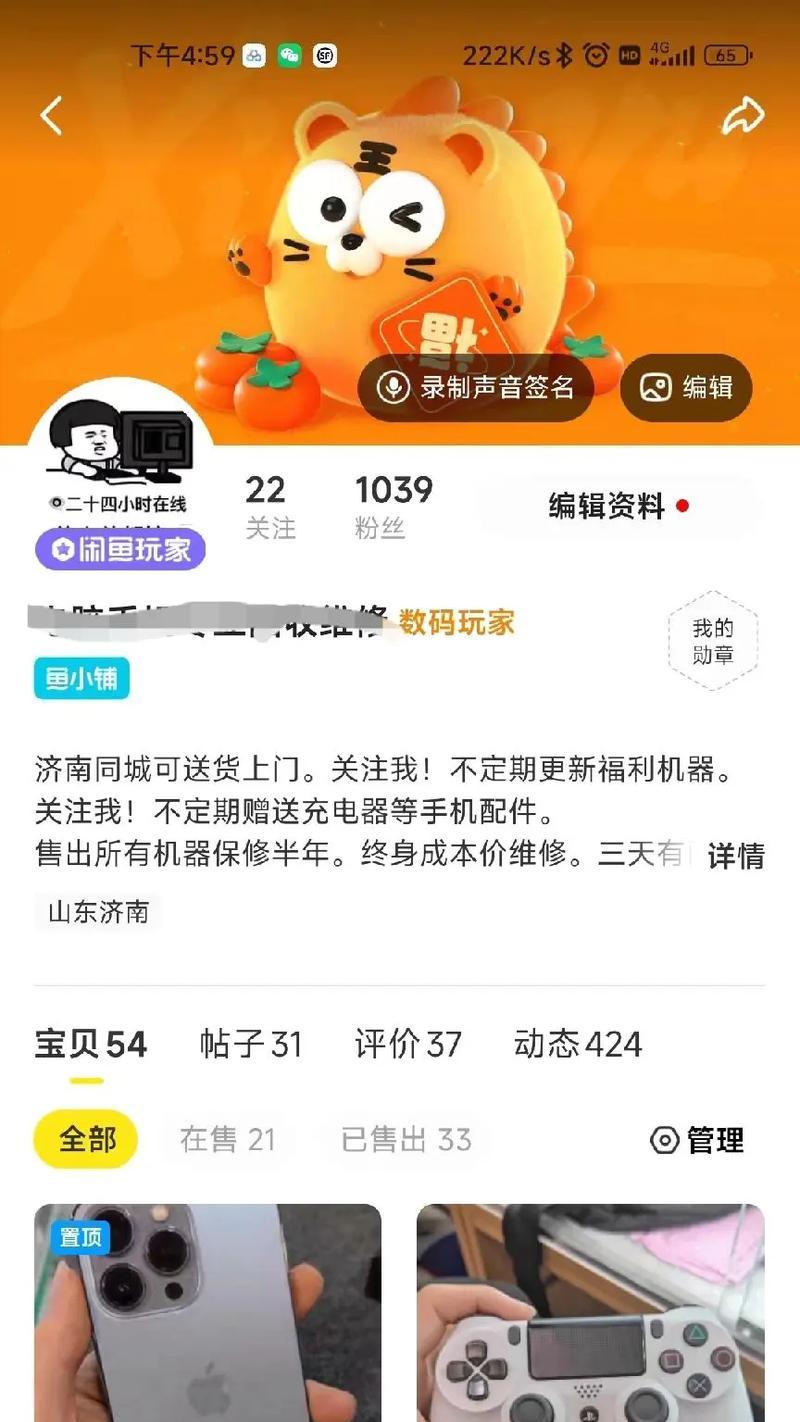The width and height of the screenshot is (800, 1422).
Task: Open the 鱼小铺 shop tag
Action: [x=82, y=679]
